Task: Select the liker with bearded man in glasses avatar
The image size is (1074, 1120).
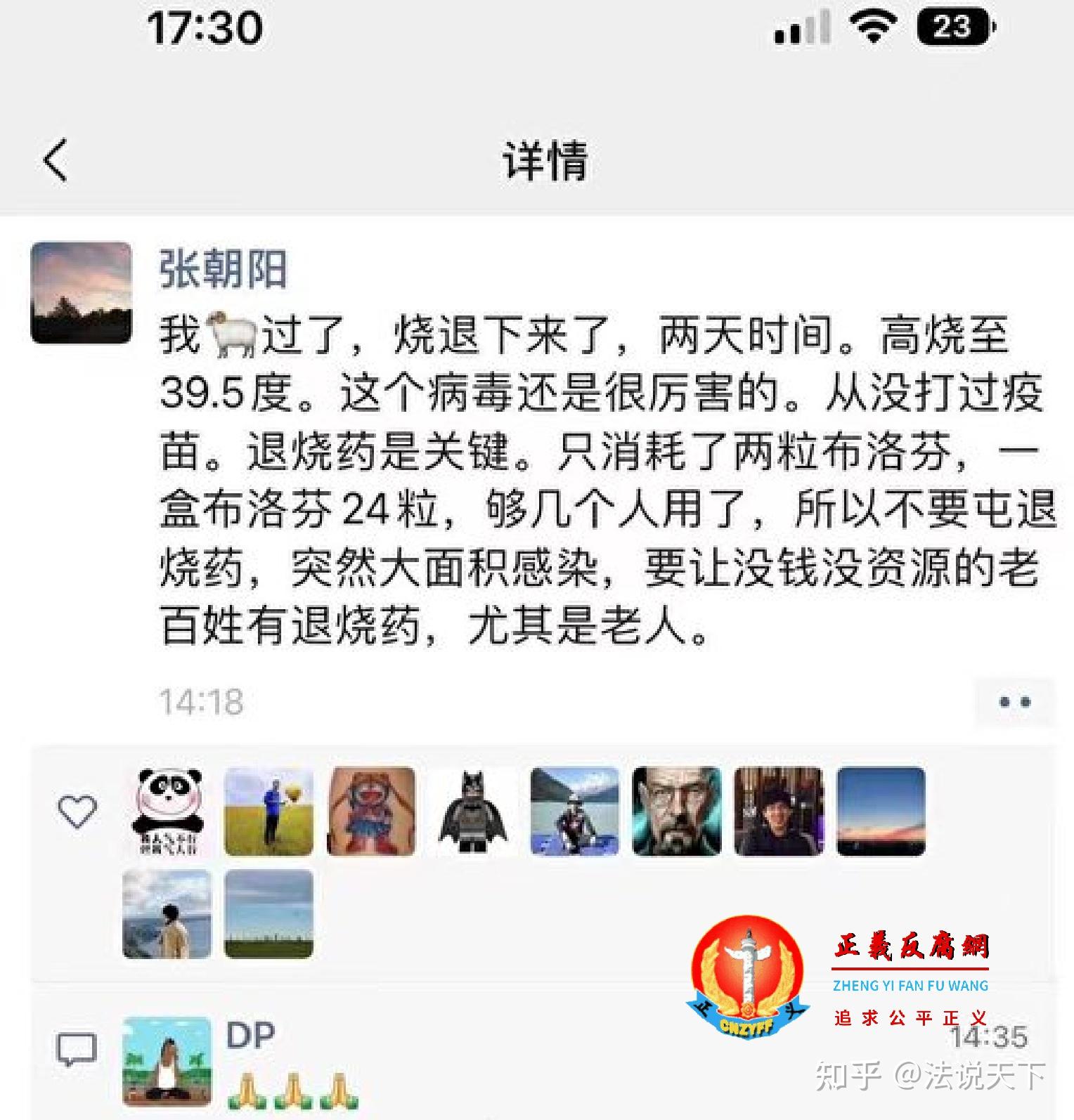Action: point(676,811)
